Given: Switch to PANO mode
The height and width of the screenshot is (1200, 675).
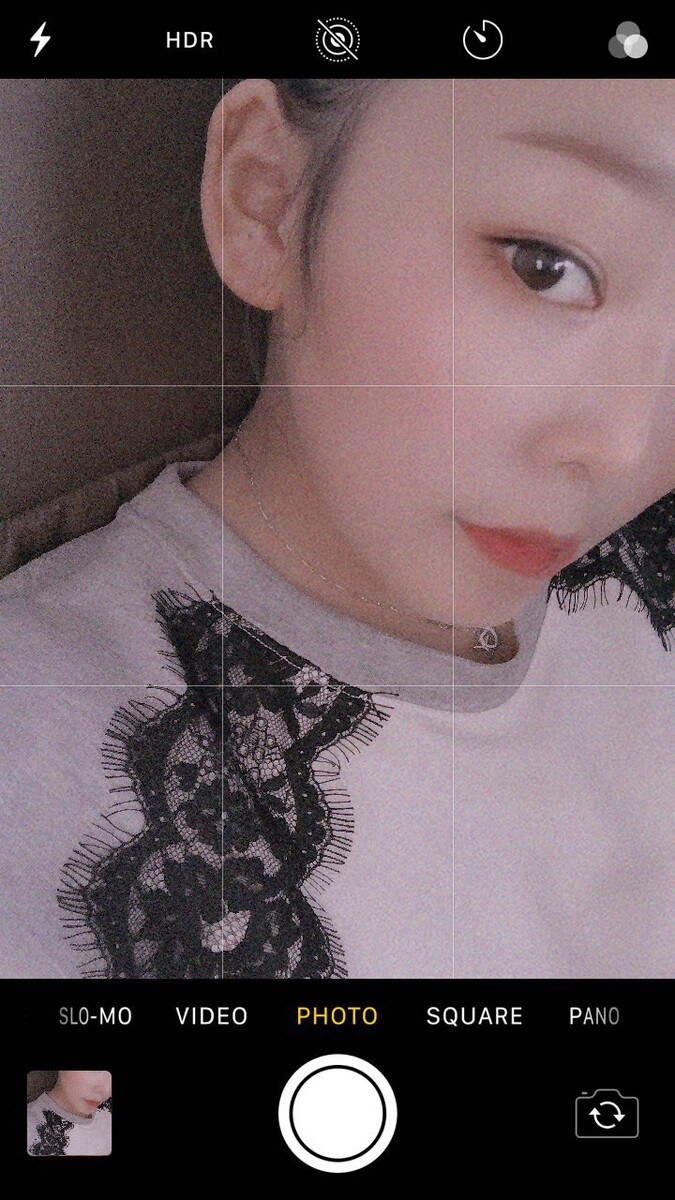Looking at the screenshot, I should (x=594, y=1016).
